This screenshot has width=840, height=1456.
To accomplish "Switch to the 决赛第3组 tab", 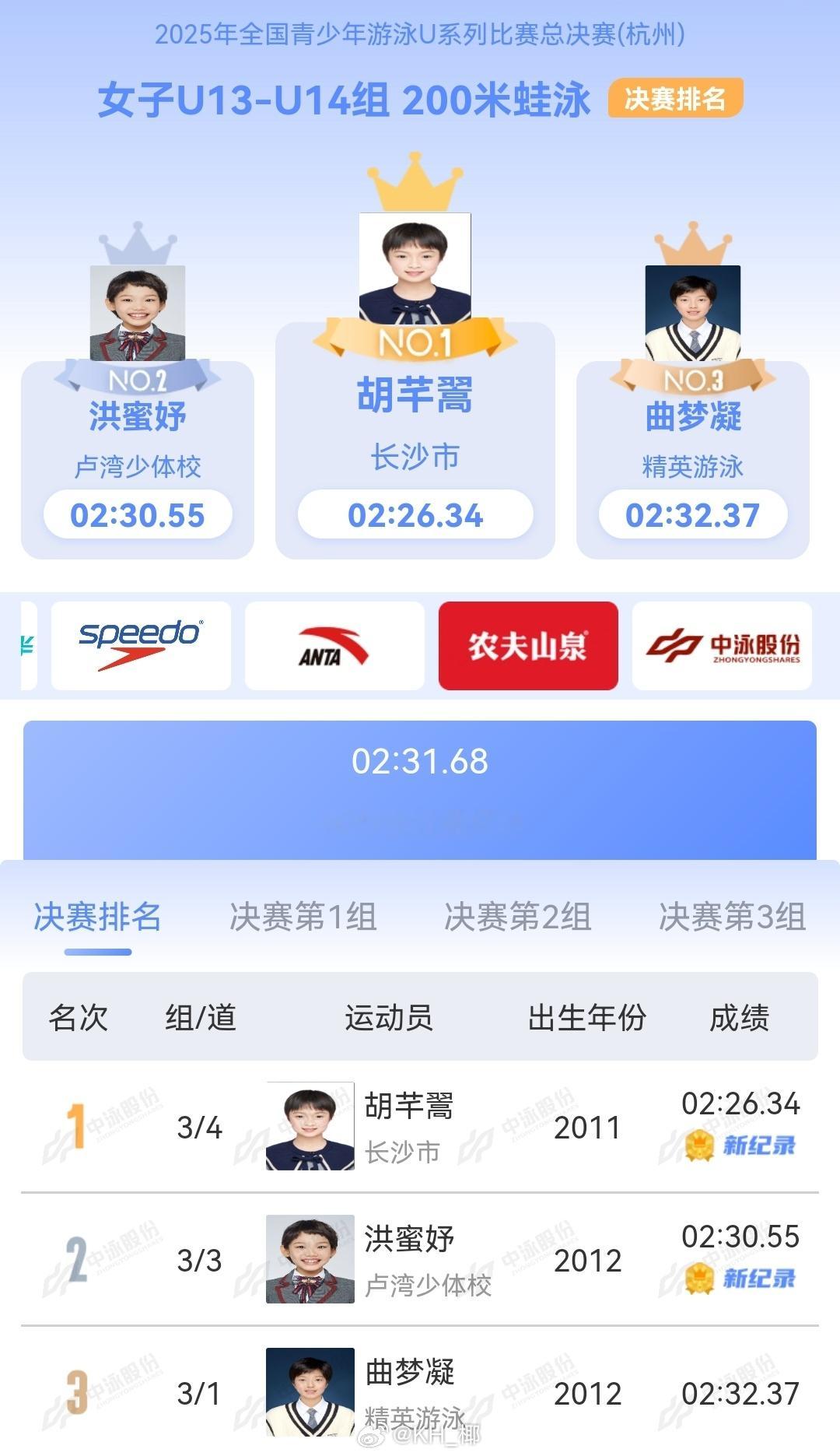I will tap(732, 917).
